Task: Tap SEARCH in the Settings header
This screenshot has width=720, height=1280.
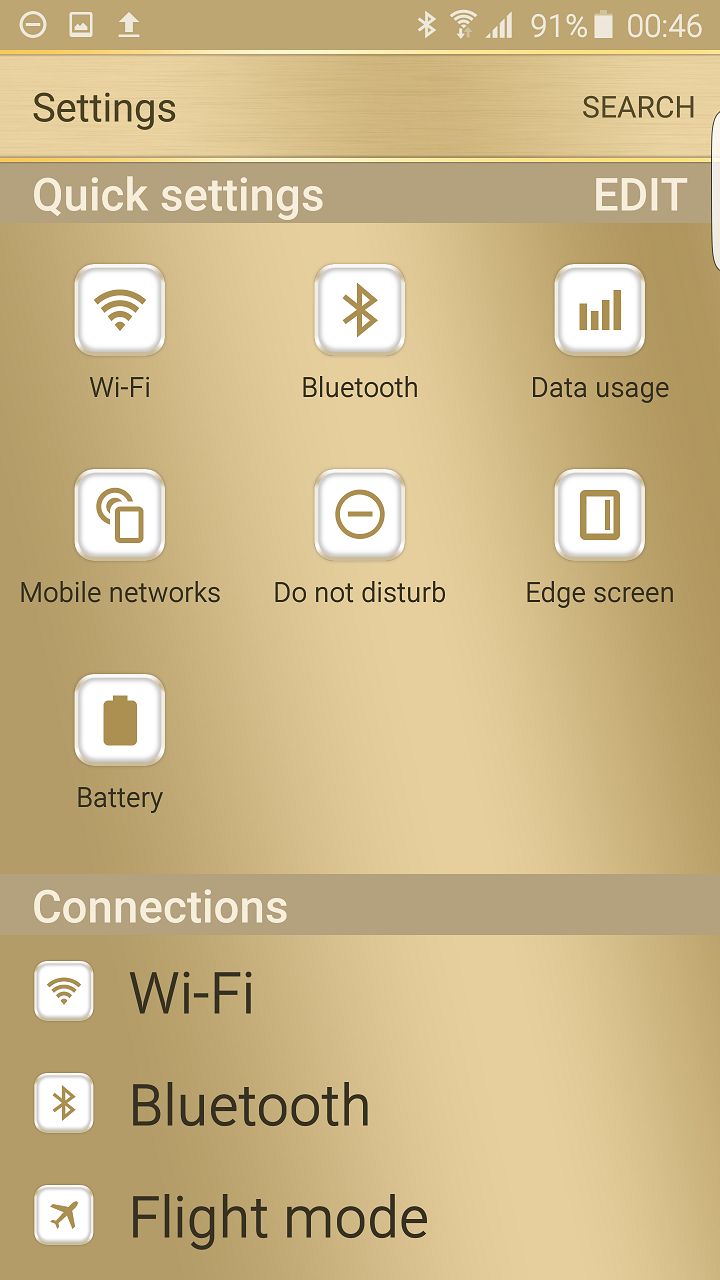Action: tap(638, 107)
